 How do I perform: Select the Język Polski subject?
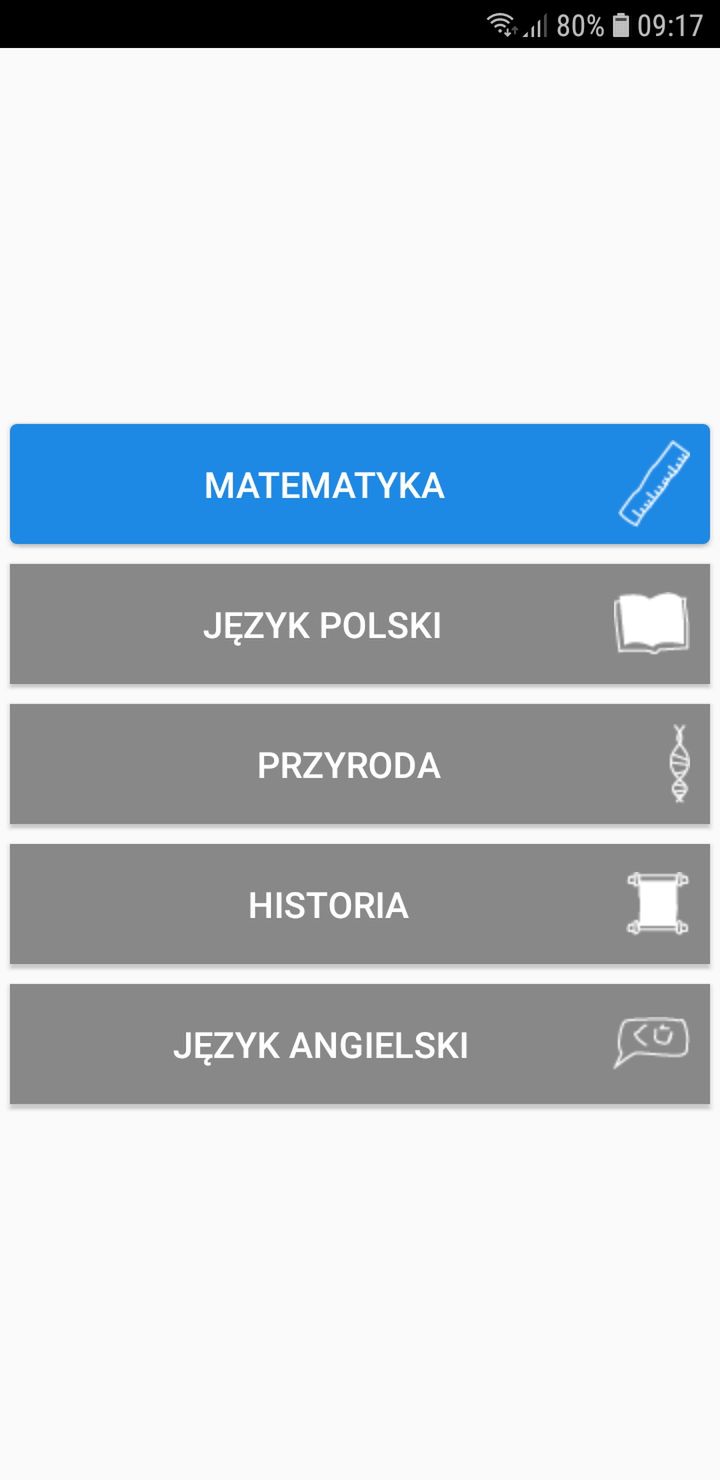(x=360, y=624)
